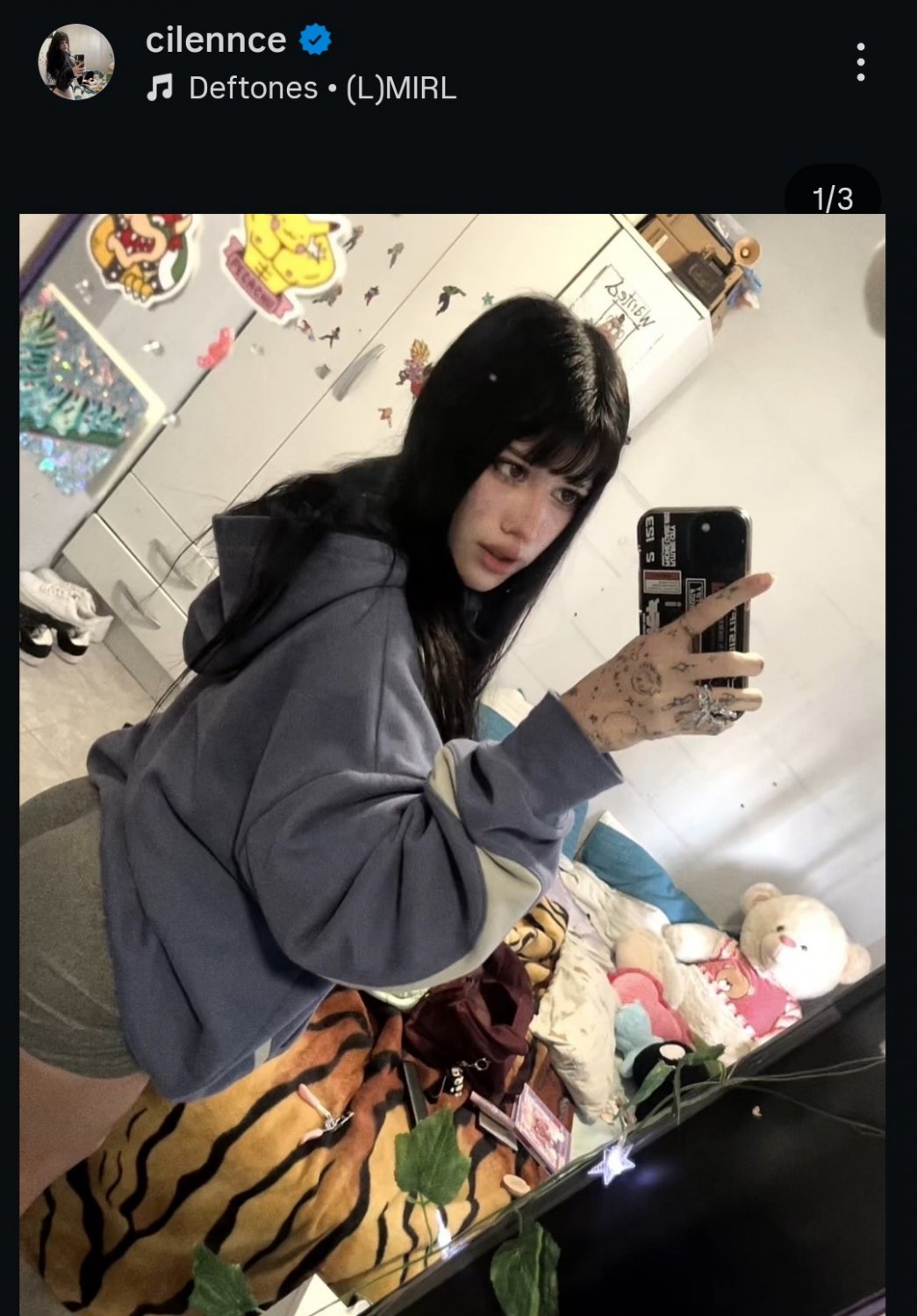Open the cilennce username link
The width and height of the screenshot is (917, 1316).
(216, 40)
